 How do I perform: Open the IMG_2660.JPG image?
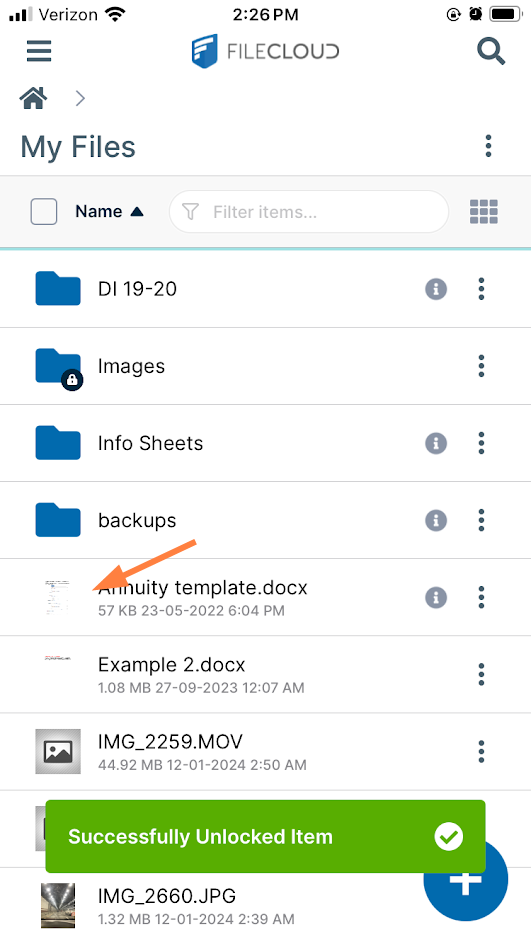[x=167, y=896]
